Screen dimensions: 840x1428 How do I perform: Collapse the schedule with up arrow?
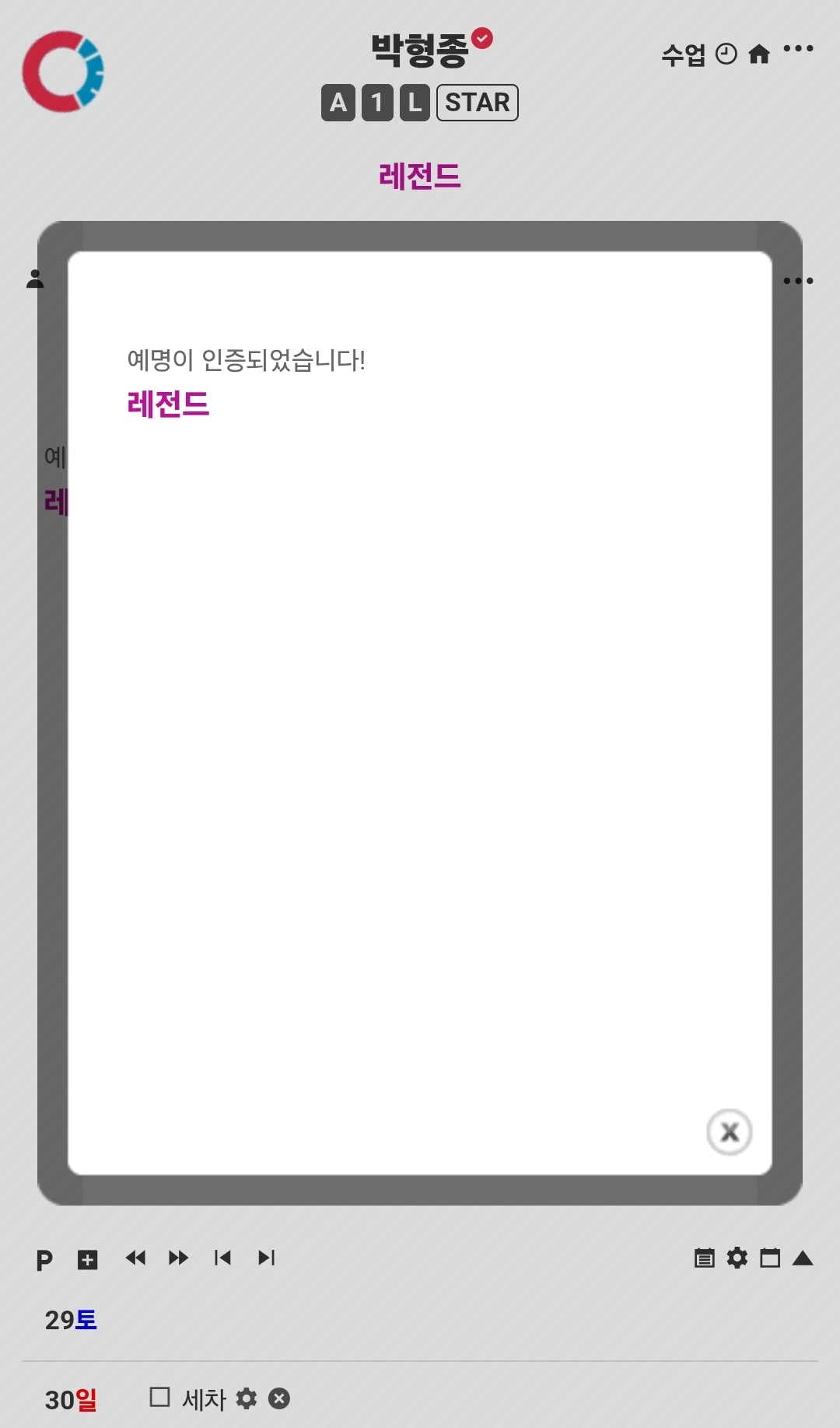point(803,1258)
